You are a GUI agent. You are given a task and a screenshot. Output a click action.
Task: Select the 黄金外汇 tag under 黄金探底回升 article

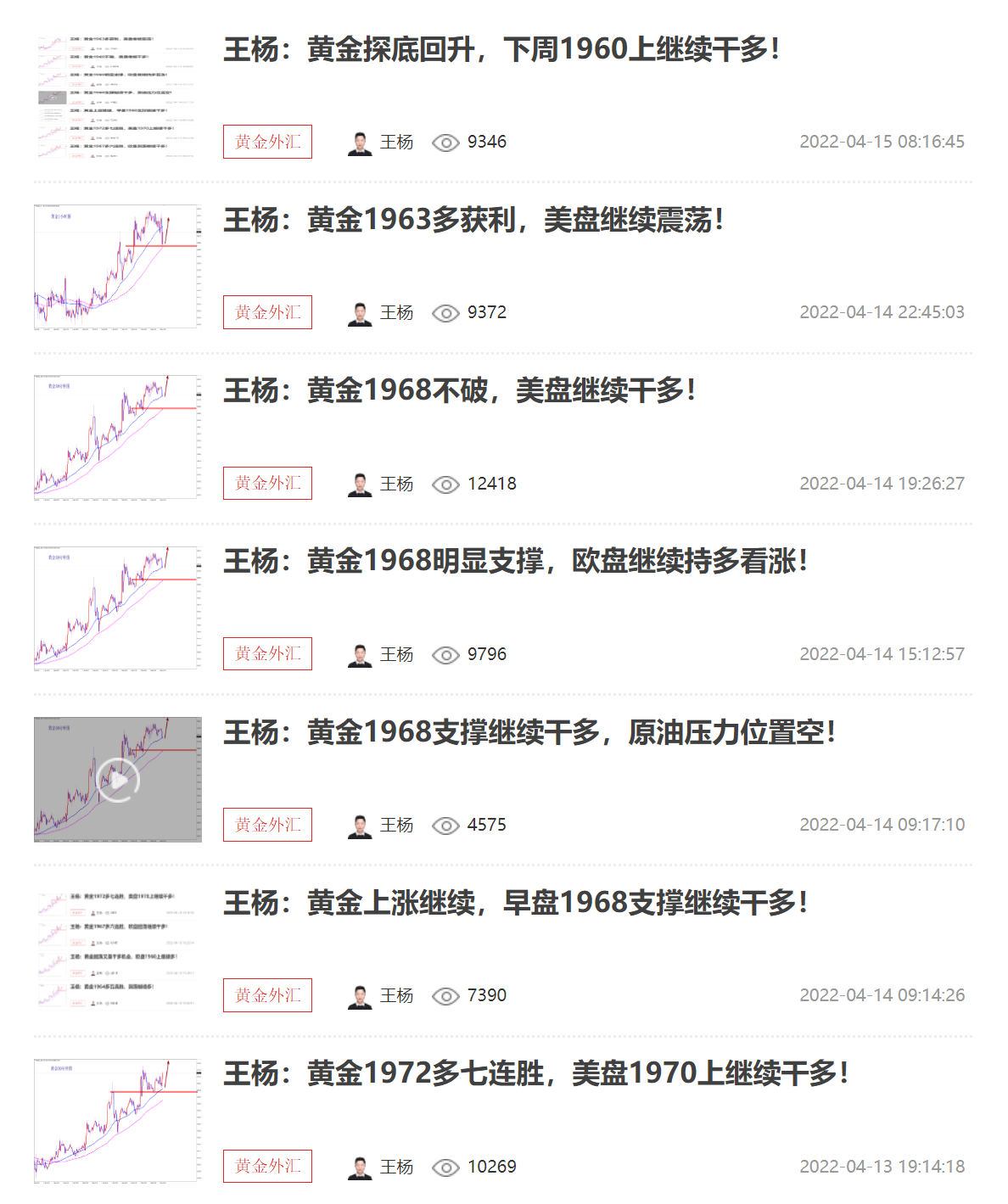pos(267,142)
